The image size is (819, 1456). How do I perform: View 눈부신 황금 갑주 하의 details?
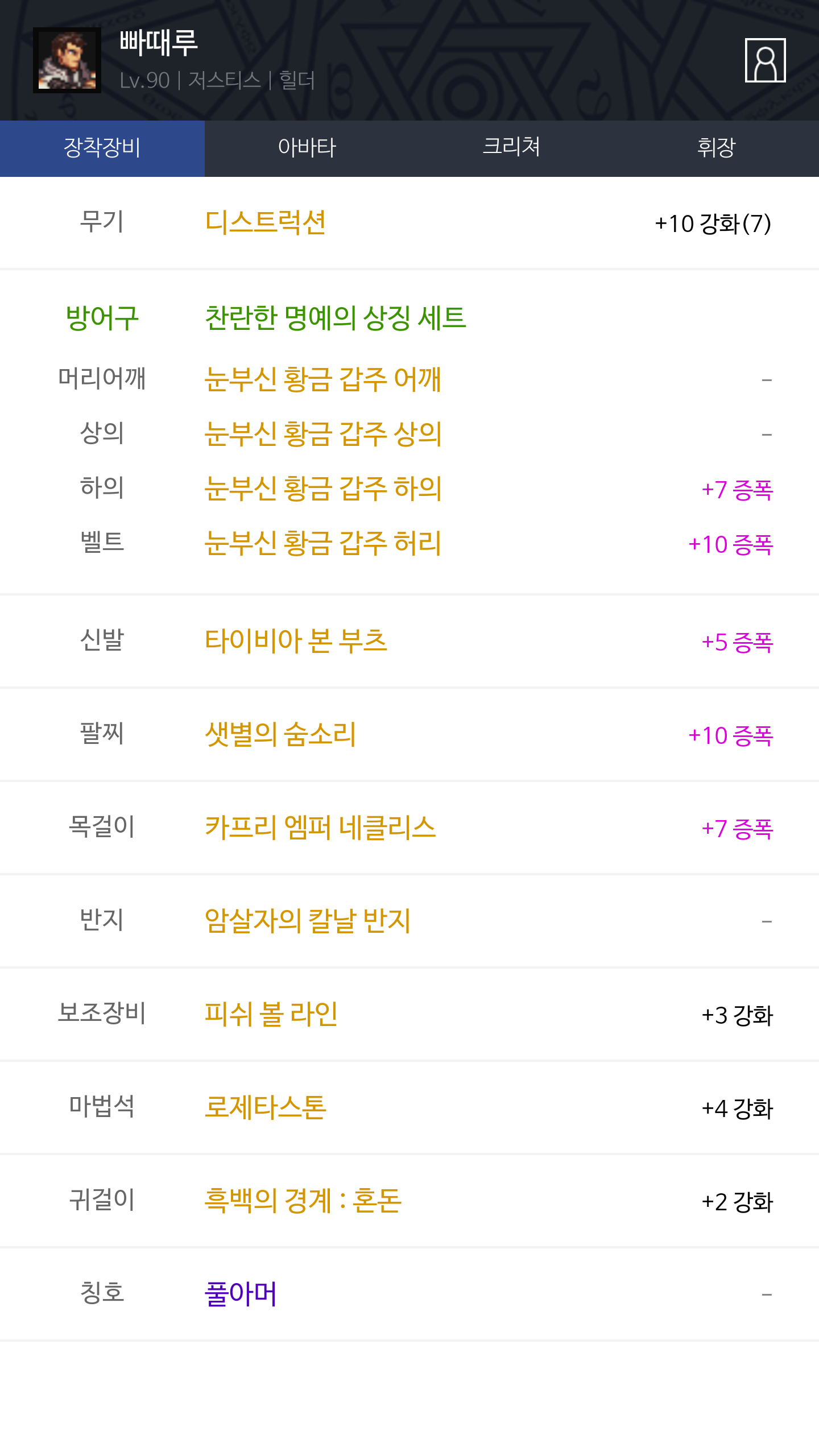(x=323, y=489)
